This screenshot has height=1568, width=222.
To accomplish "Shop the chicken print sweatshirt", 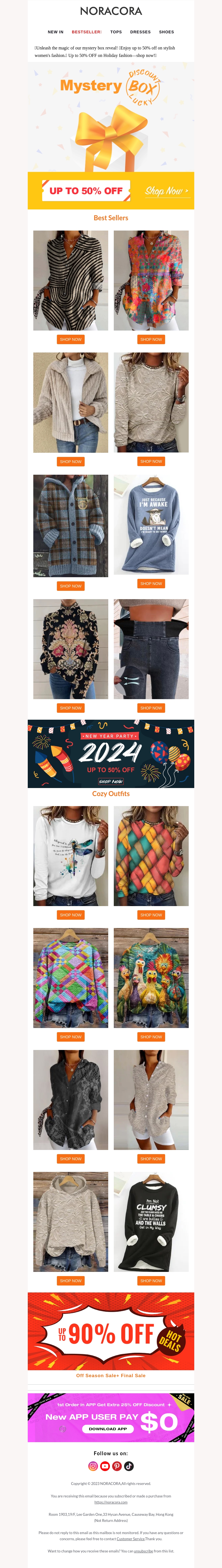I will click(x=151, y=1037).
